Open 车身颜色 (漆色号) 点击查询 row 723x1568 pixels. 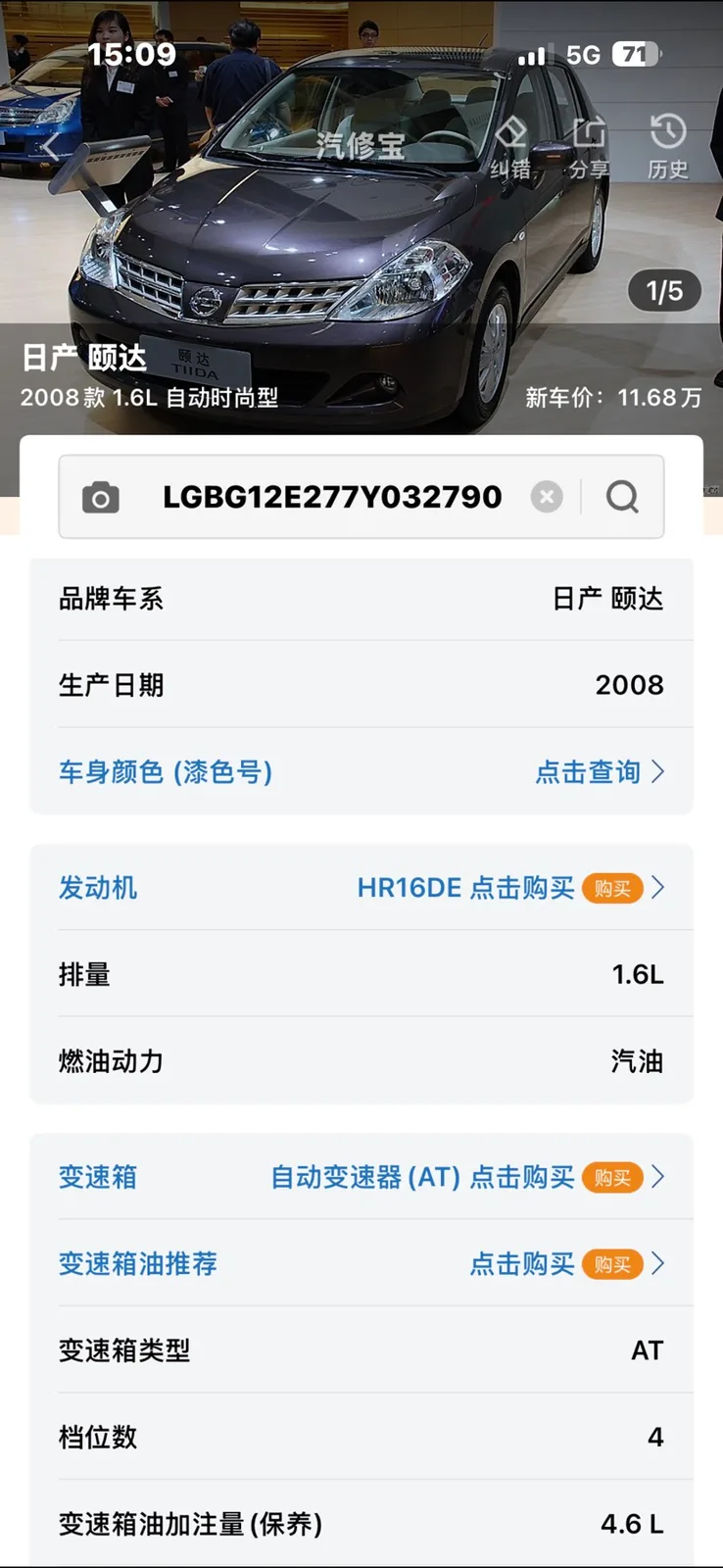tap(361, 772)
